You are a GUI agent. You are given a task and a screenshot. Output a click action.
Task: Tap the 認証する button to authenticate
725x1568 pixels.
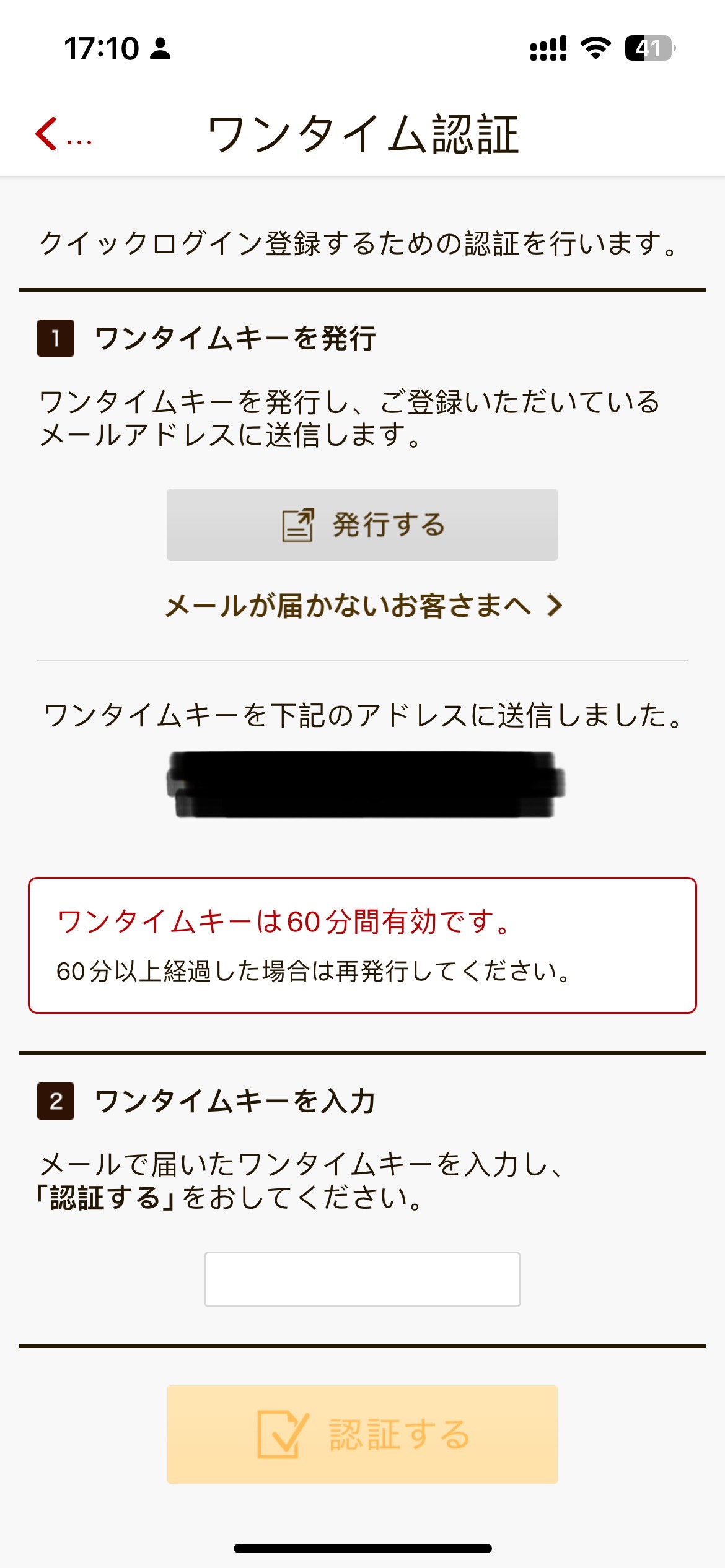coord(362,1434)
